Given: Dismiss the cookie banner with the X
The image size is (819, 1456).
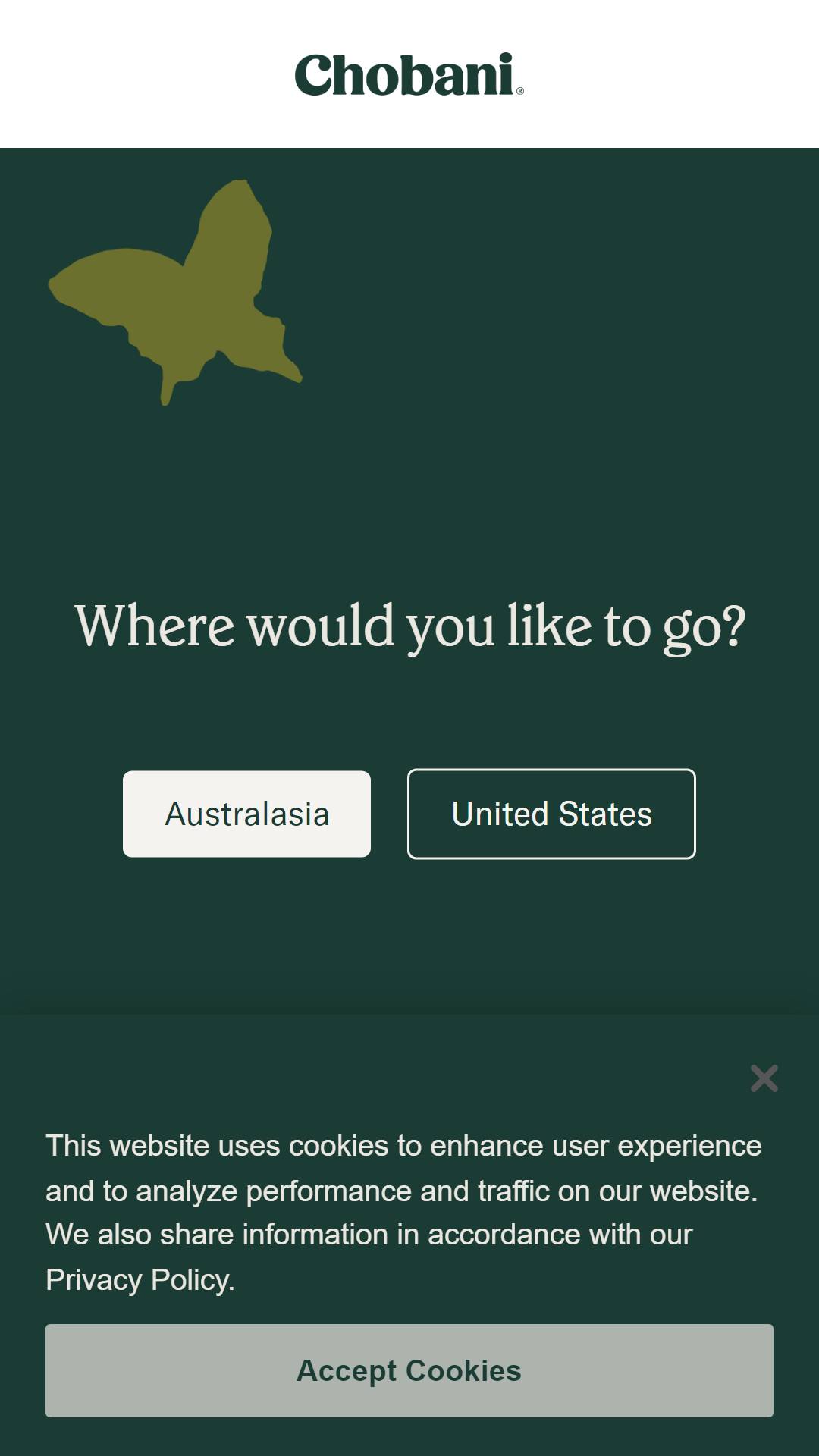Looking at the screenshot, I should tap(764, 1078).
